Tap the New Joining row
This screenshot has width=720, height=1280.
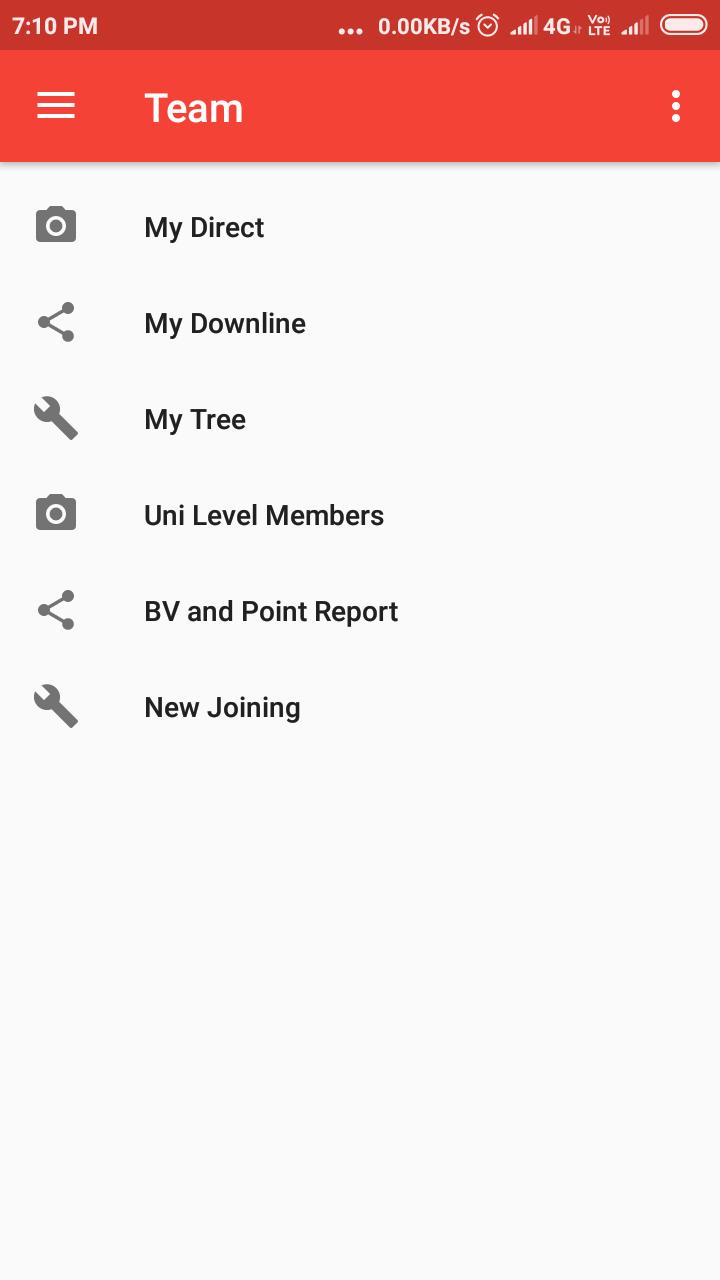pyautogui.click(x=360, y=707)
